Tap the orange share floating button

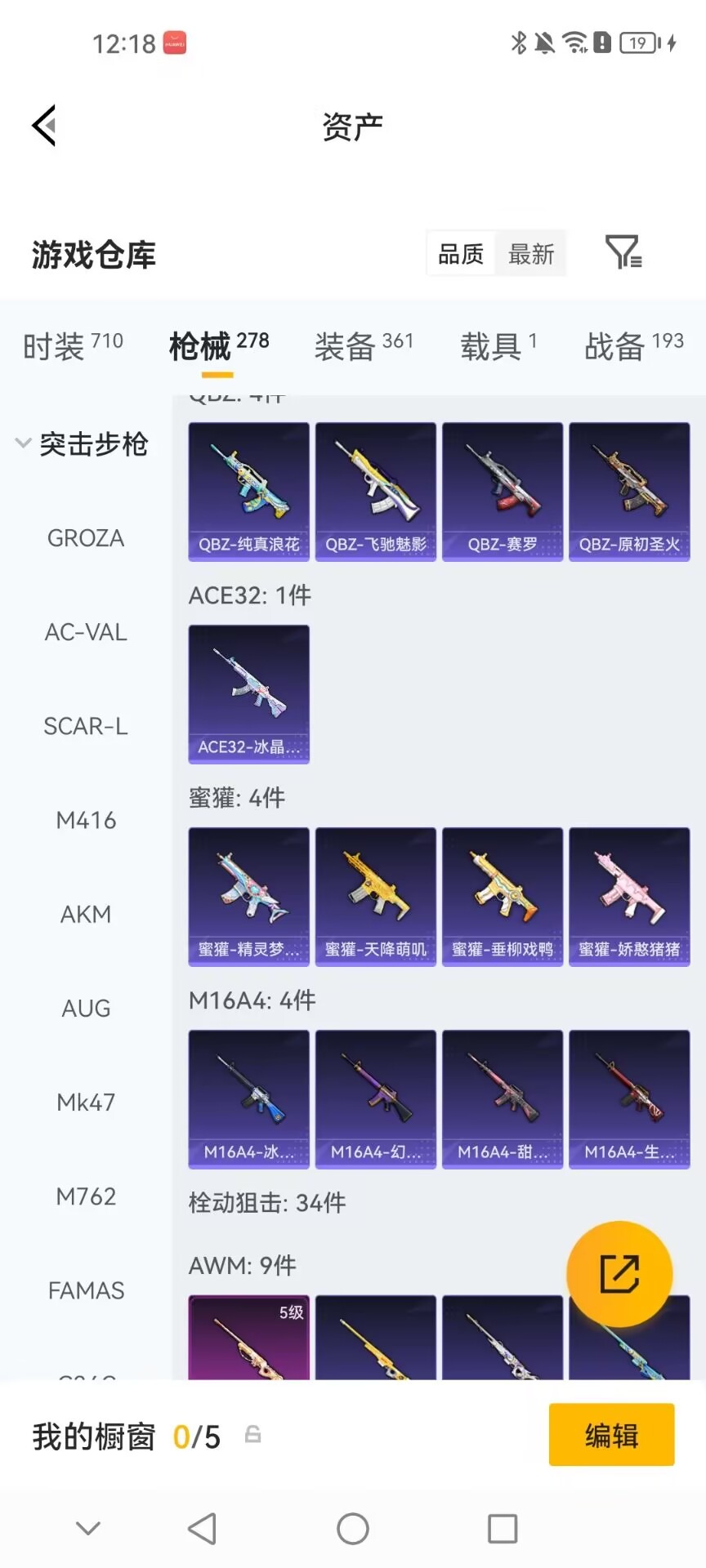(619, 1273)
